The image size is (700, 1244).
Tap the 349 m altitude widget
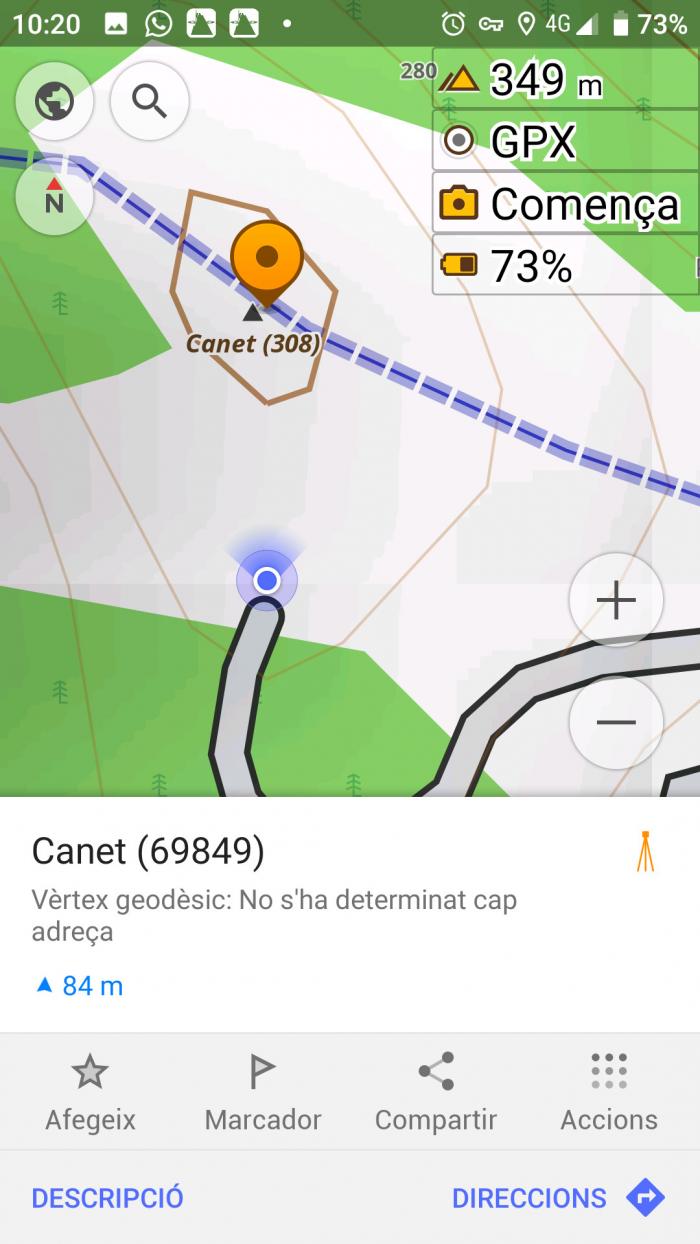(566, 79)
